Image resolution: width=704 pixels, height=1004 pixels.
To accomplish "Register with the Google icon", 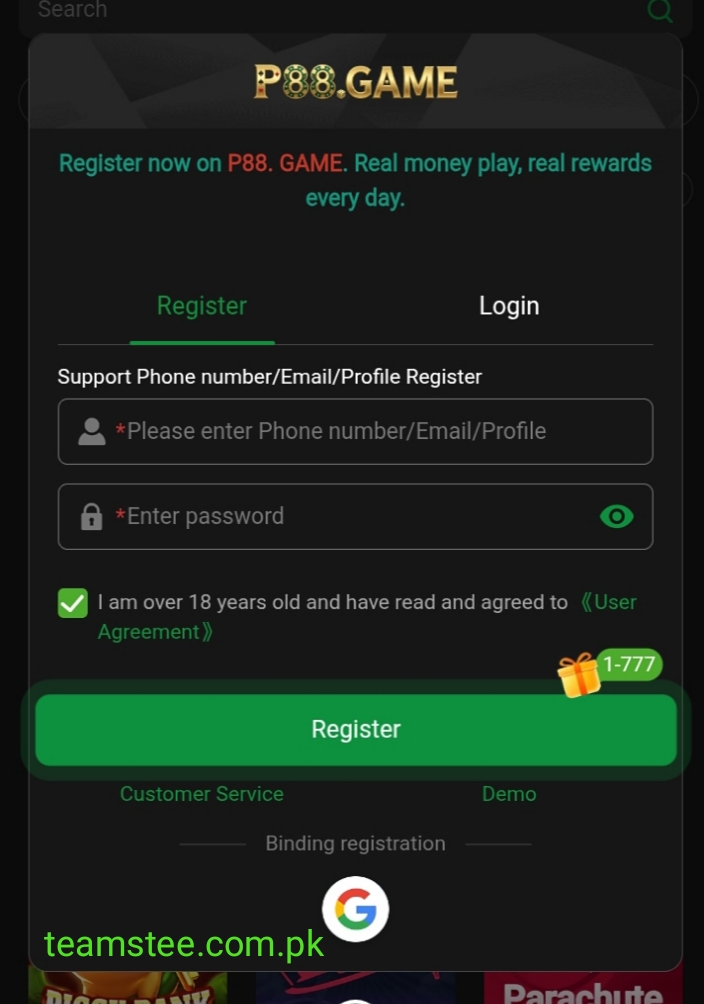I will [x=355, y=910].
